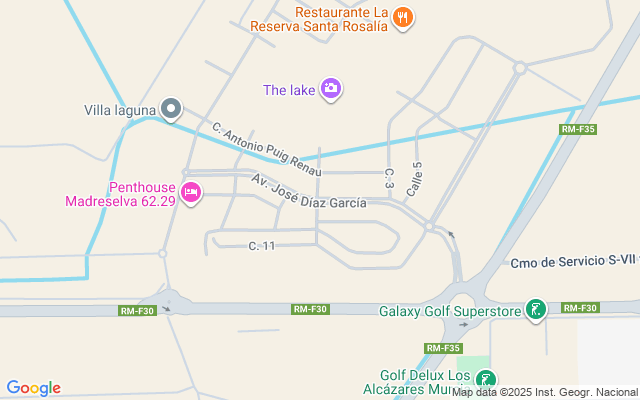Screen dimensions: 640x400
Task: Select the Galaxy Golf Superstore marker
Action: tap(536, 310)
